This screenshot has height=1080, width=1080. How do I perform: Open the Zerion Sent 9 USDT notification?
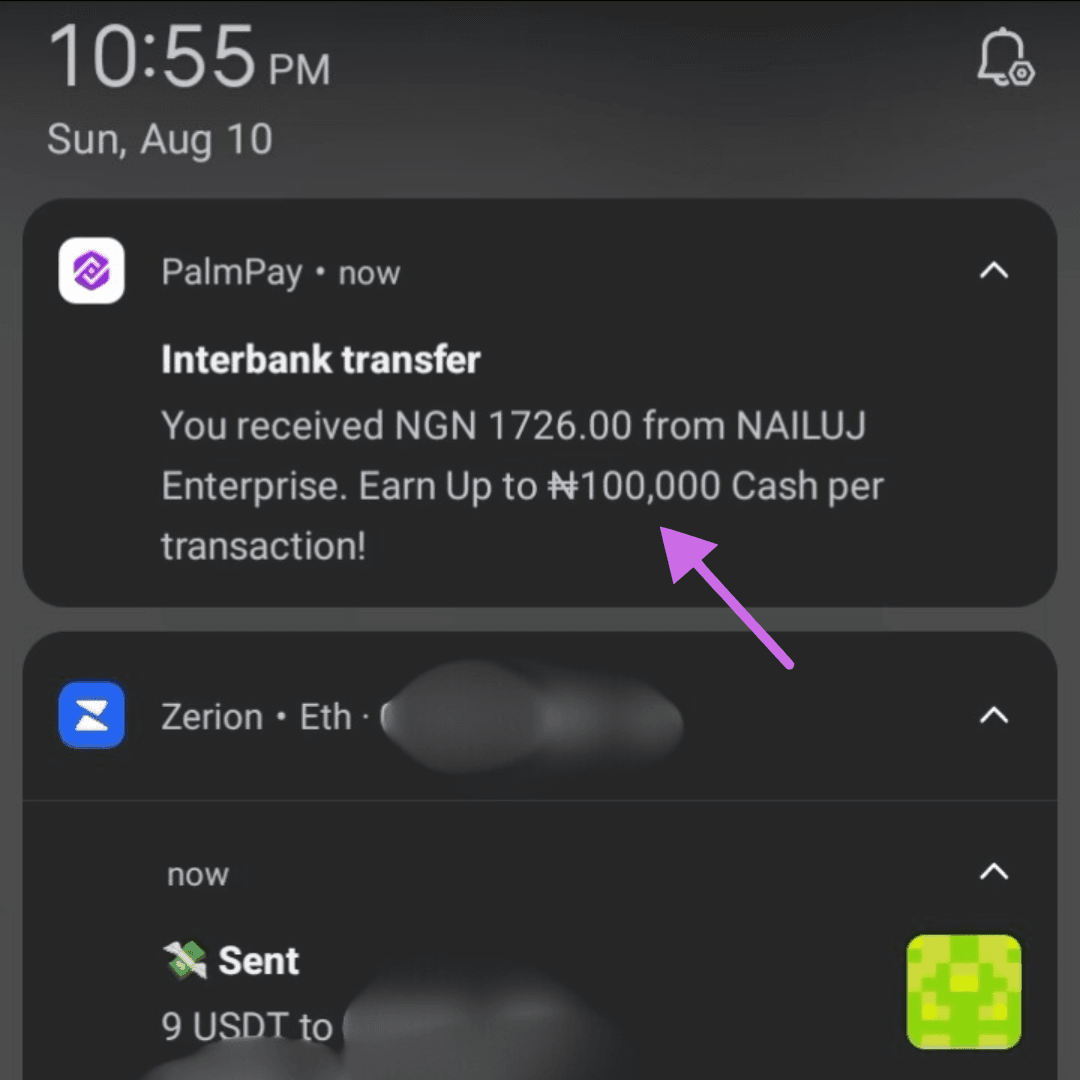[x=500, y=990]
